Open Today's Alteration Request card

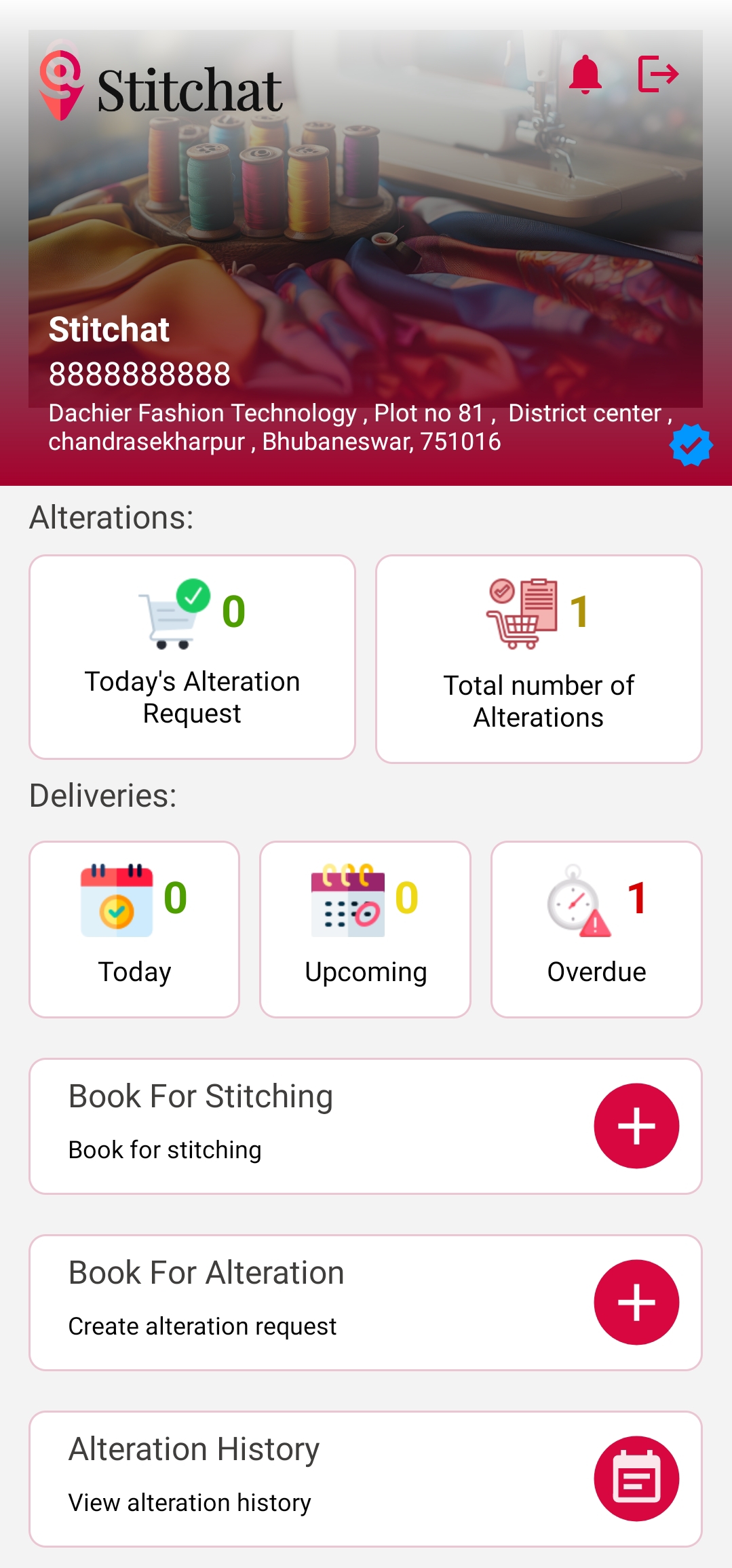pos(192,657)
